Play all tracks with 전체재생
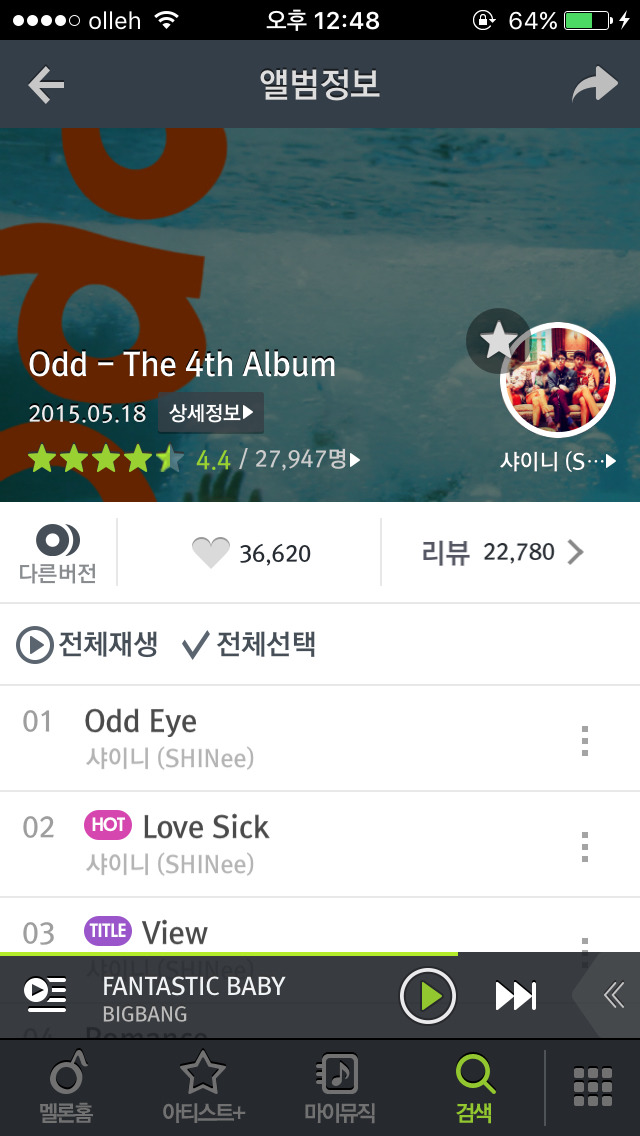Screen dimensions: 640x1136 coord(88,645)
